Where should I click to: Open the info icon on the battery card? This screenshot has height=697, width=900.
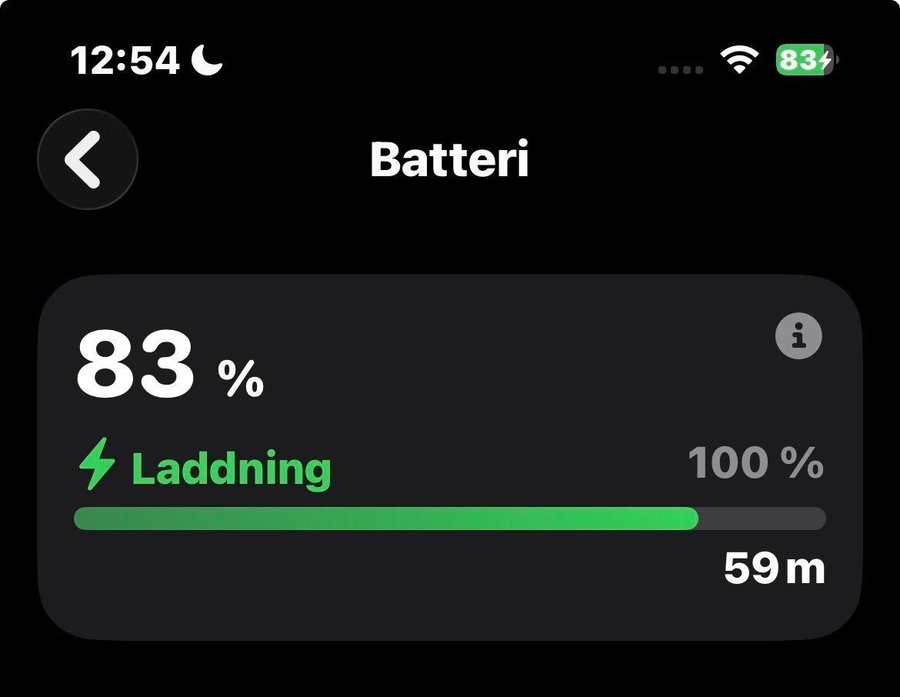tap(798, 337)
